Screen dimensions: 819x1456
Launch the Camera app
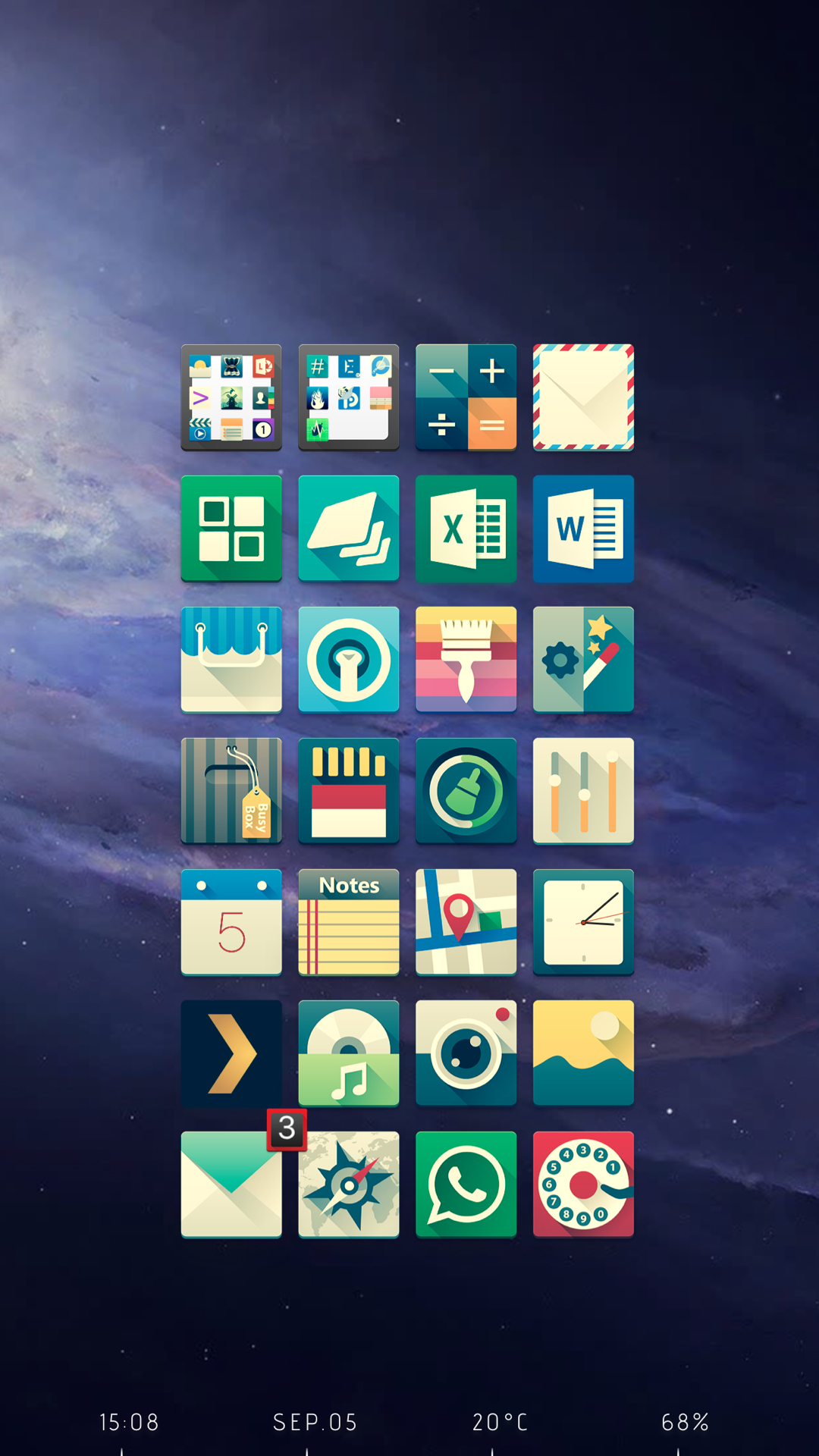(x=466, y=1053)
